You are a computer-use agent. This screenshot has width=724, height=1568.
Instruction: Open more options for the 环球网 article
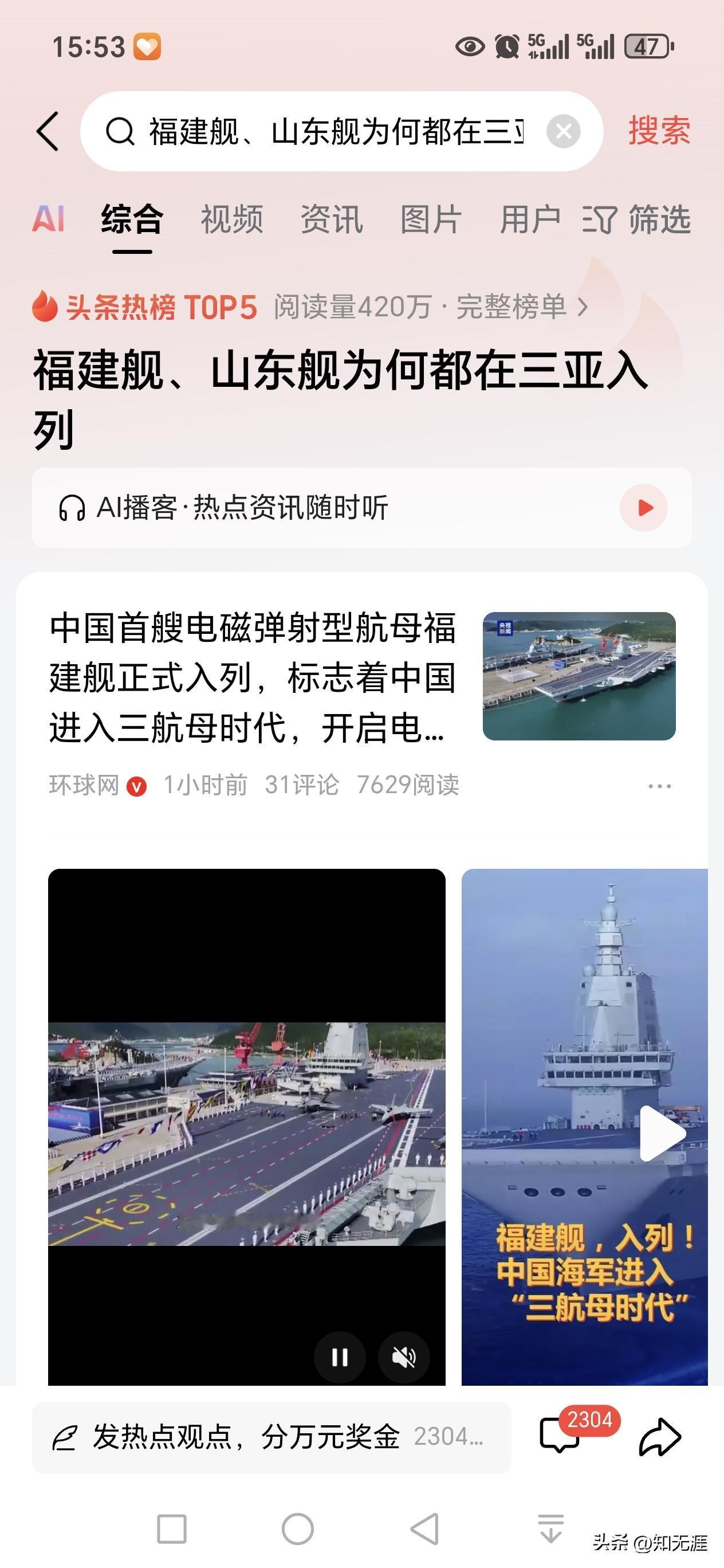pyautogui.click(x=659, y=786)
